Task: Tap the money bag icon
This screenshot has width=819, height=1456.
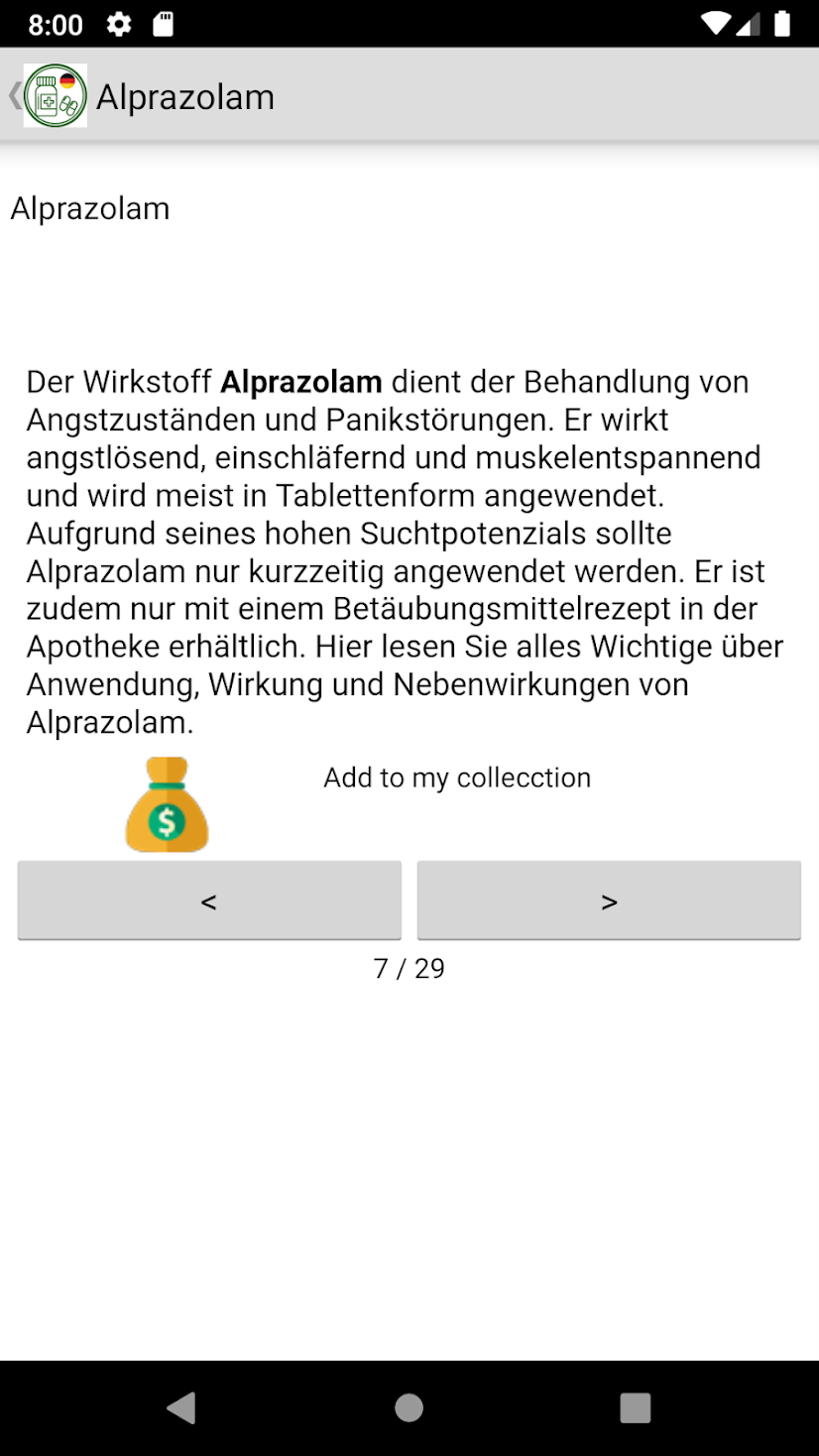Action: (167, 804)
